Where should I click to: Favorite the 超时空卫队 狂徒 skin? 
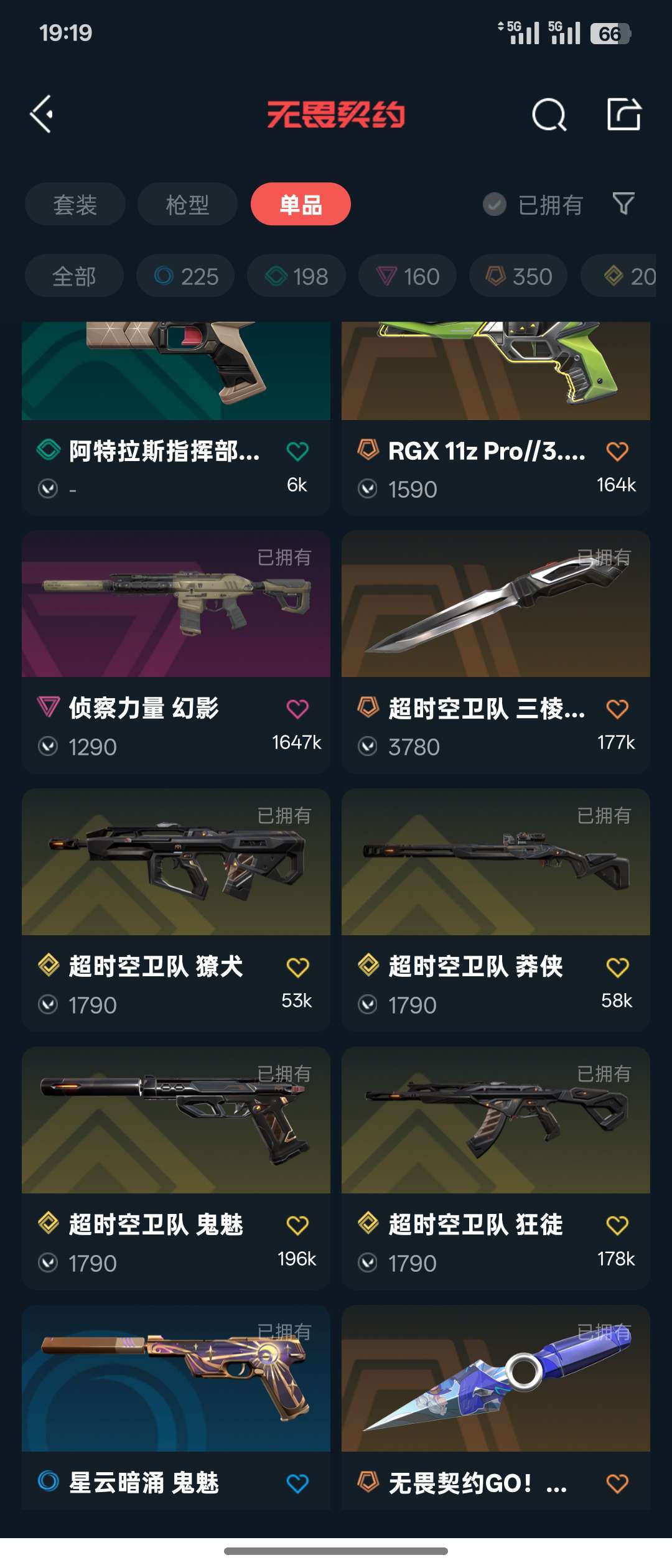click(x=617, y=1225)
